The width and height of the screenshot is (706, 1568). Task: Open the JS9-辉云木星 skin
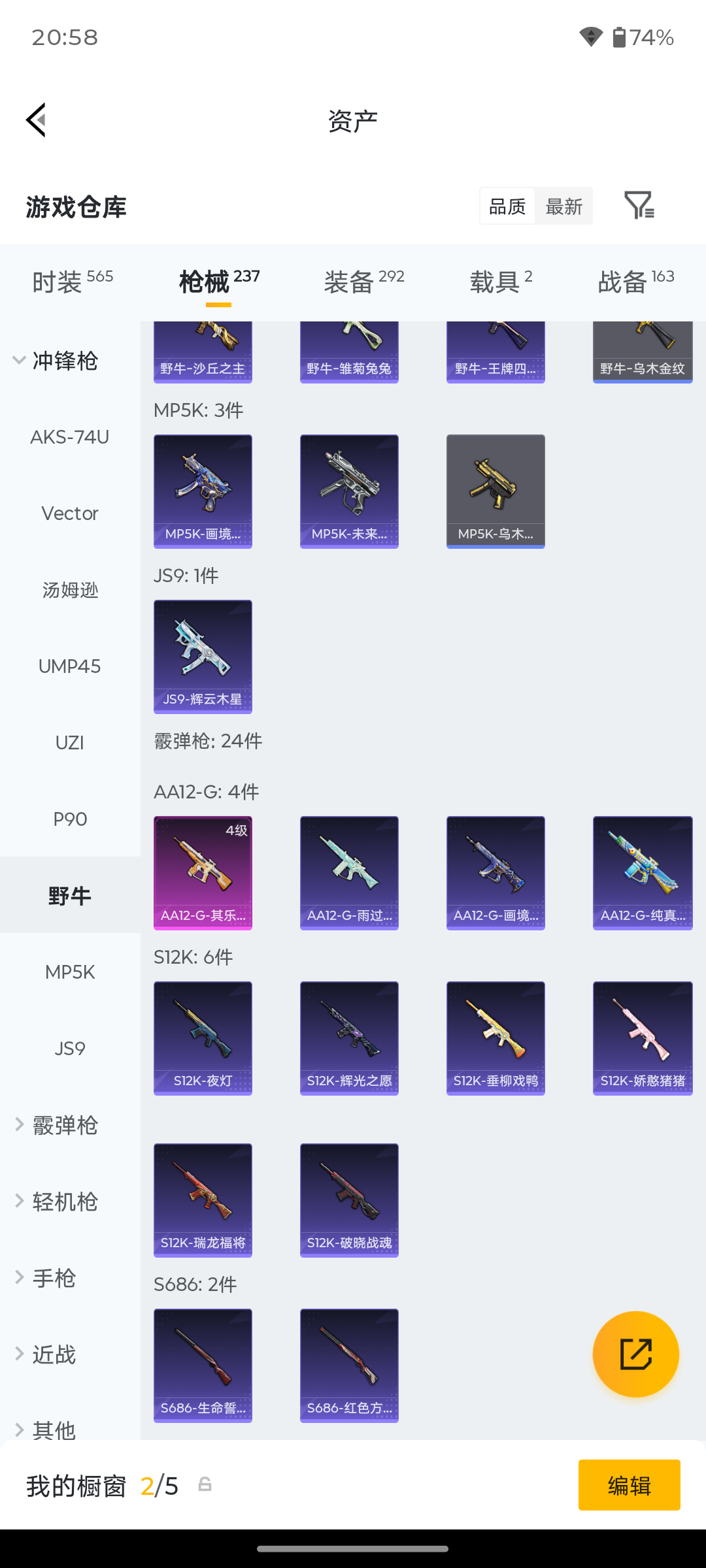click(203, 657)
